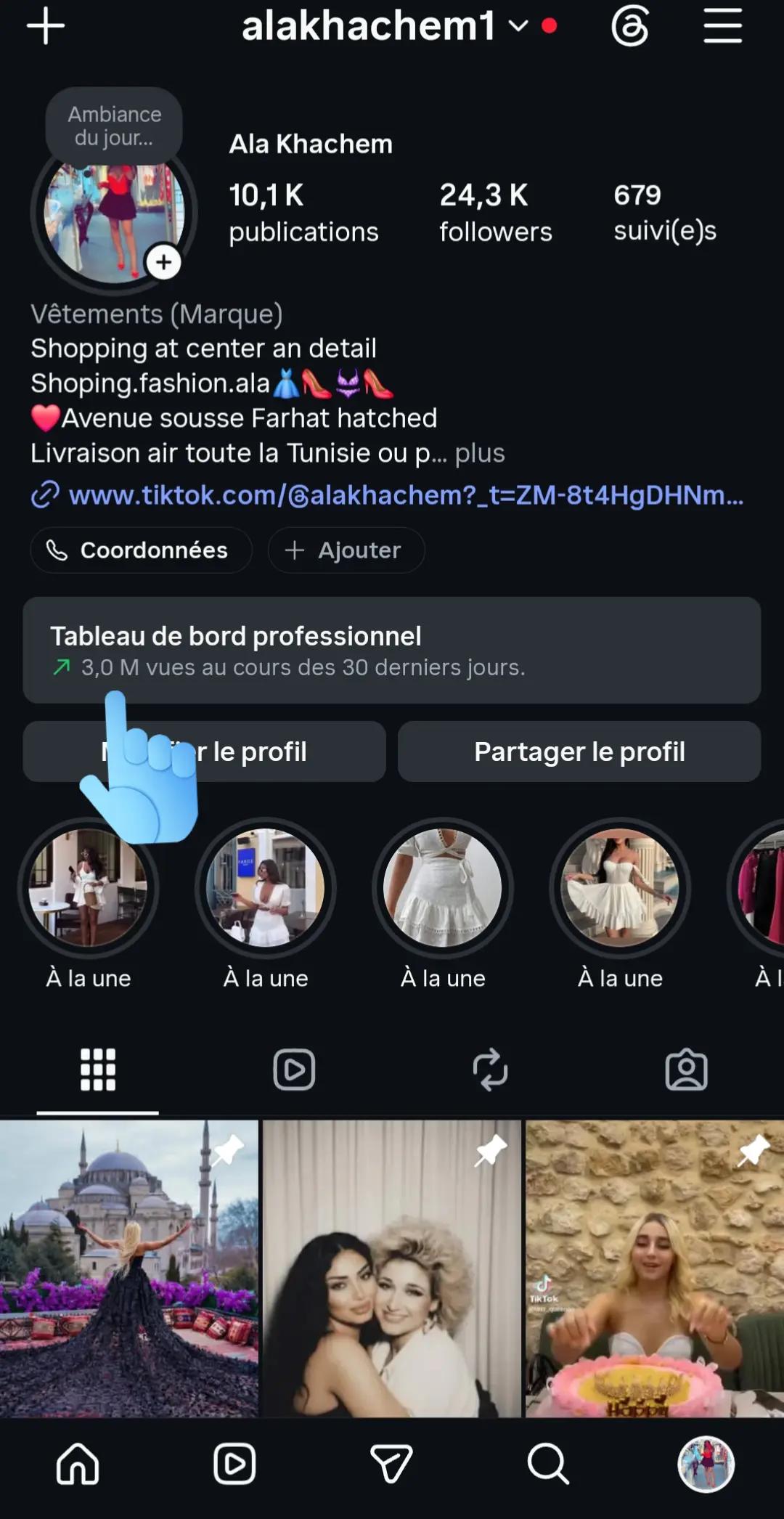This screenshot has width=784, height=1519.
Task: Tap the Coordonnées button
Action: 142,550
